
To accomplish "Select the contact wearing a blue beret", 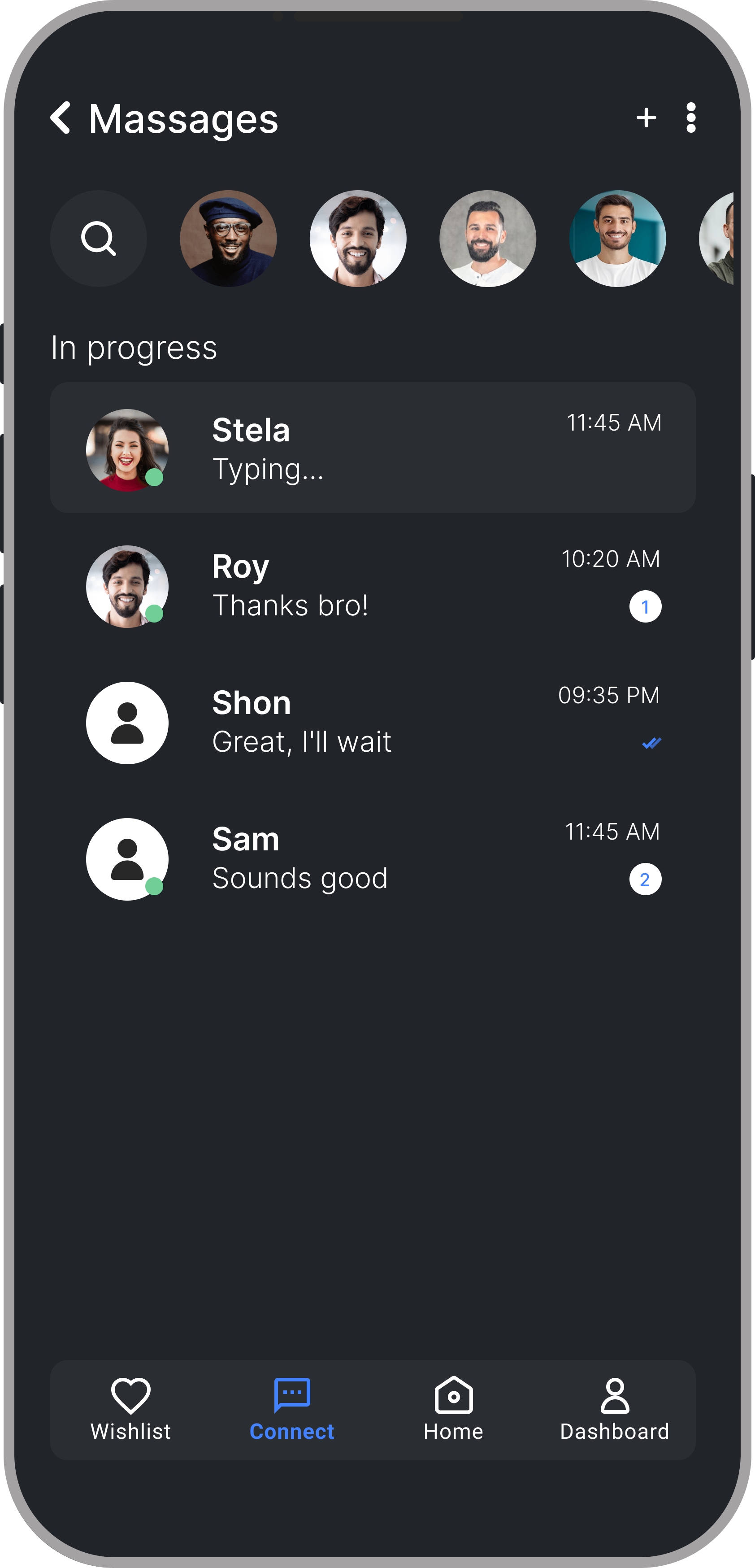I will 228,239.
